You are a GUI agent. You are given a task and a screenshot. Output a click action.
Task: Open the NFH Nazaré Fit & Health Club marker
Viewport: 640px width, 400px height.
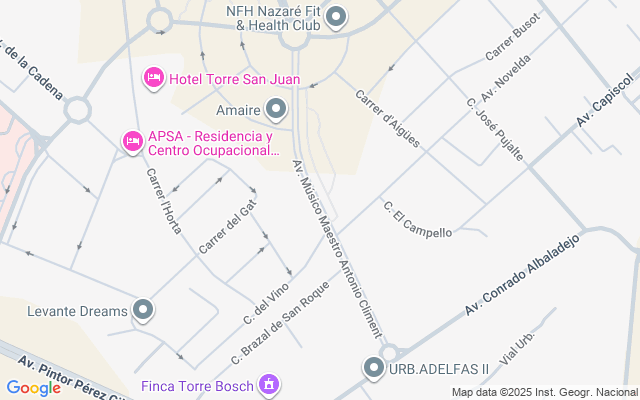[x=337, y=16]
